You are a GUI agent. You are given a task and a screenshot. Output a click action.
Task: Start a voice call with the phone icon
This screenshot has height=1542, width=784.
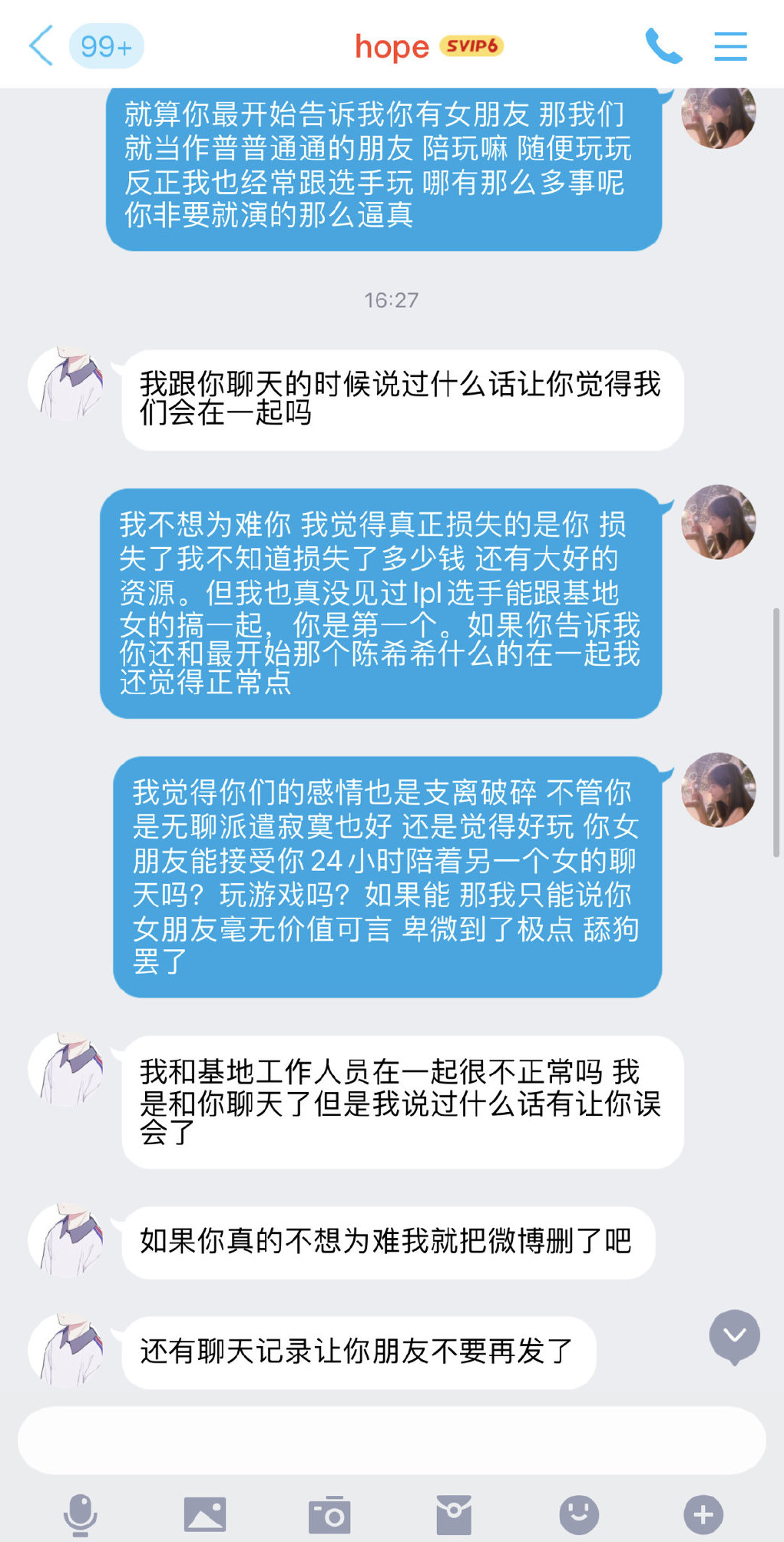(x=665, y=46)
